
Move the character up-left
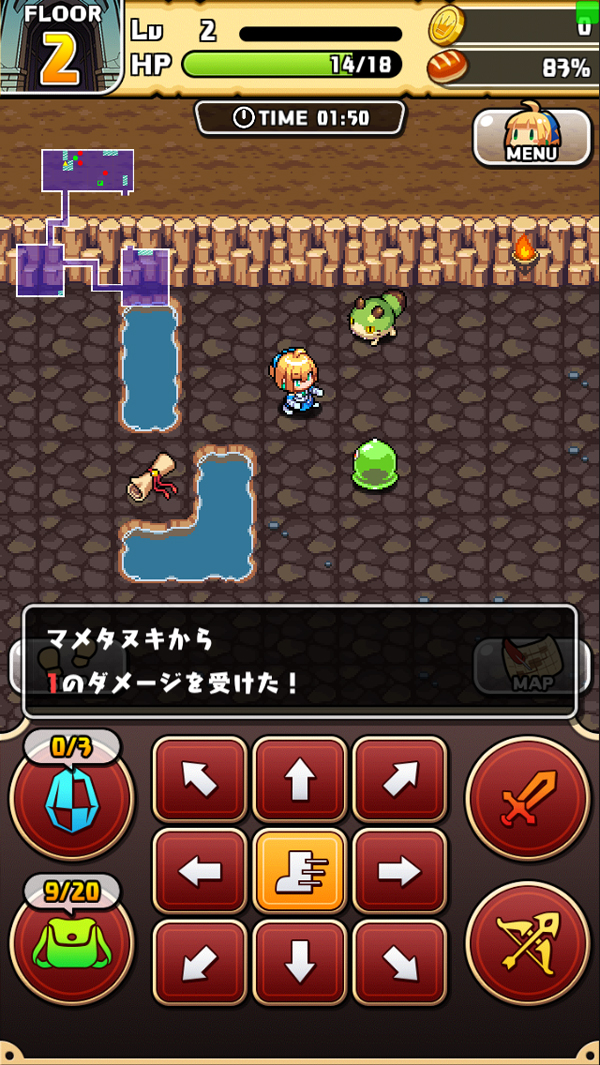[x=200, y=782]
